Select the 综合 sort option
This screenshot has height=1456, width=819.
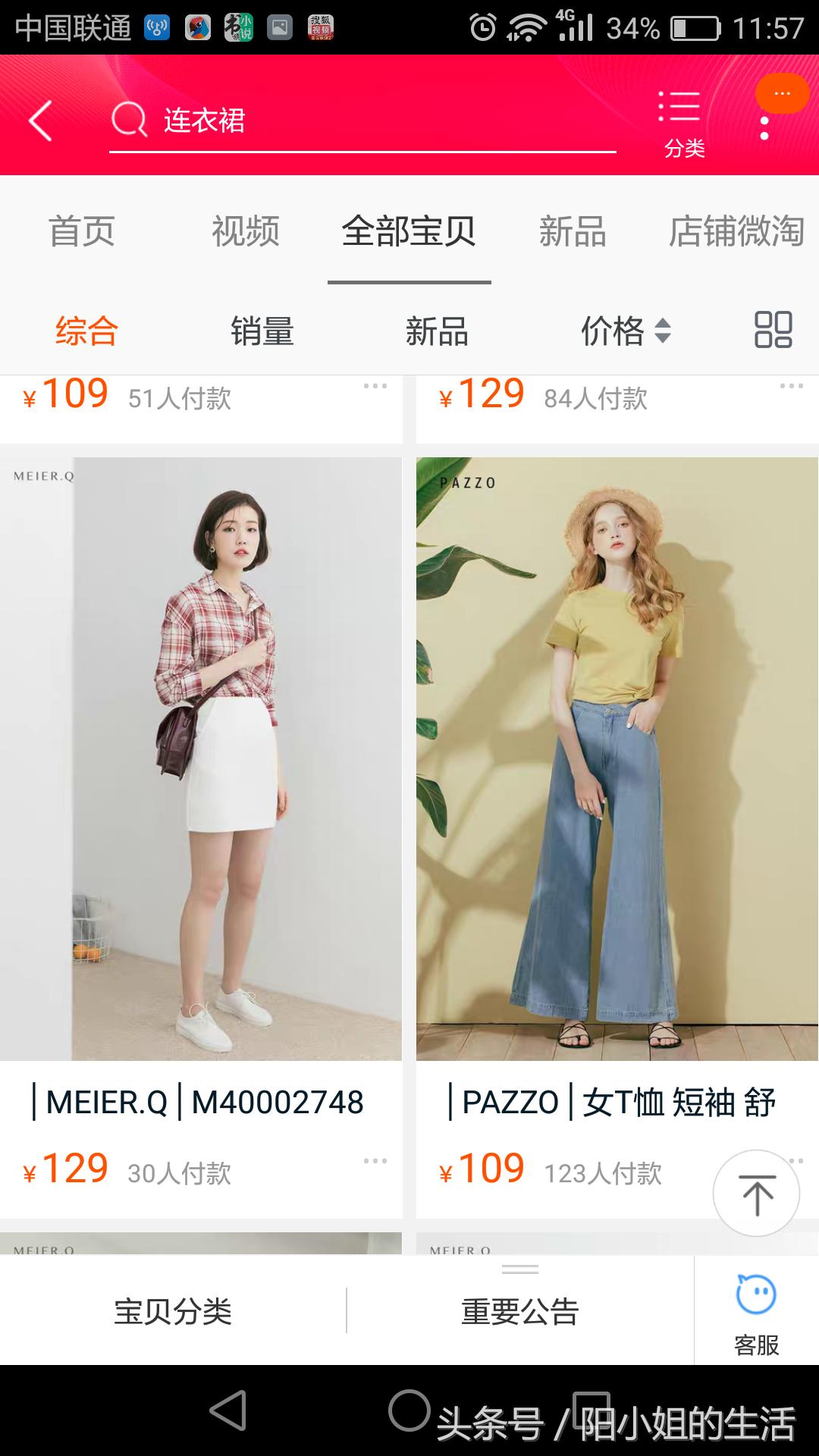[85, 331]
